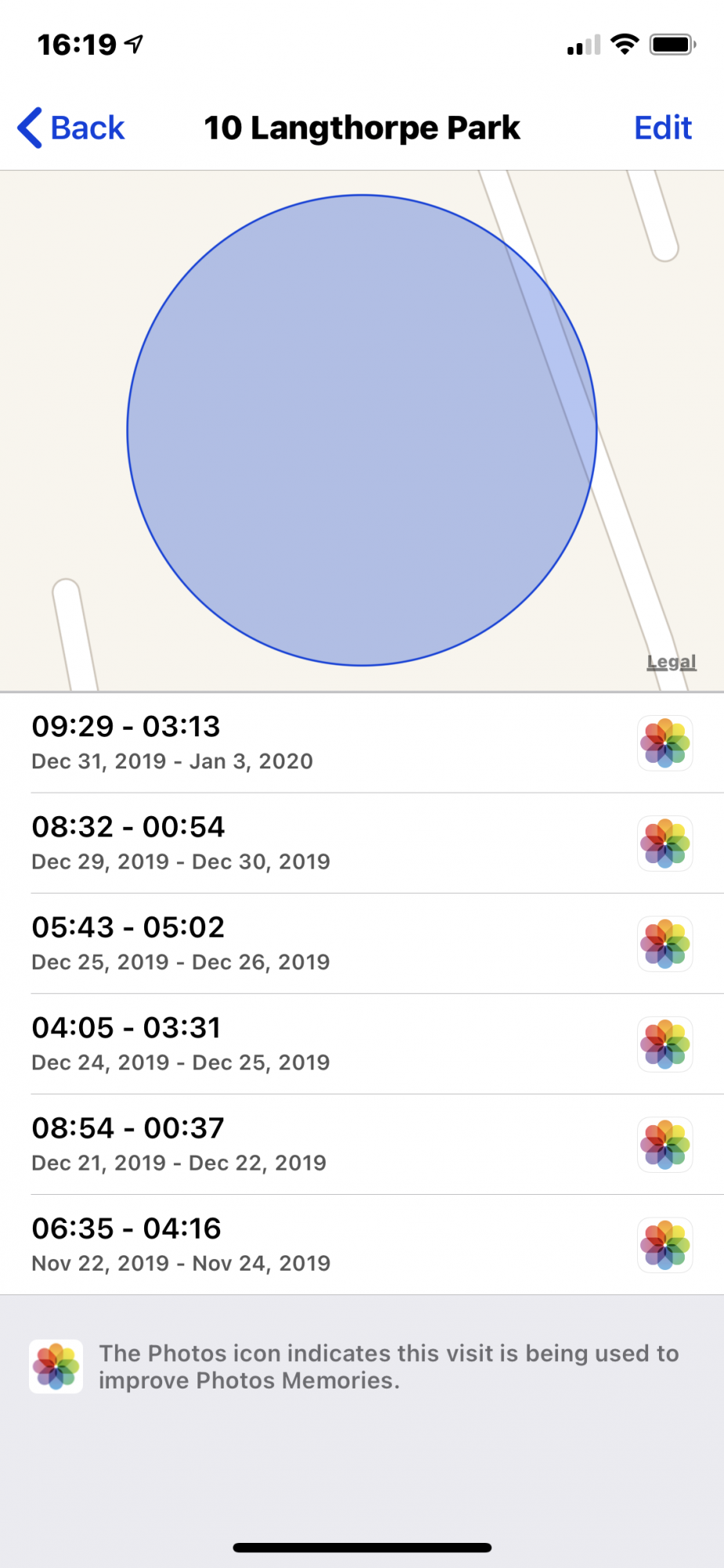Go back to the previous screen

click(72, 128)
